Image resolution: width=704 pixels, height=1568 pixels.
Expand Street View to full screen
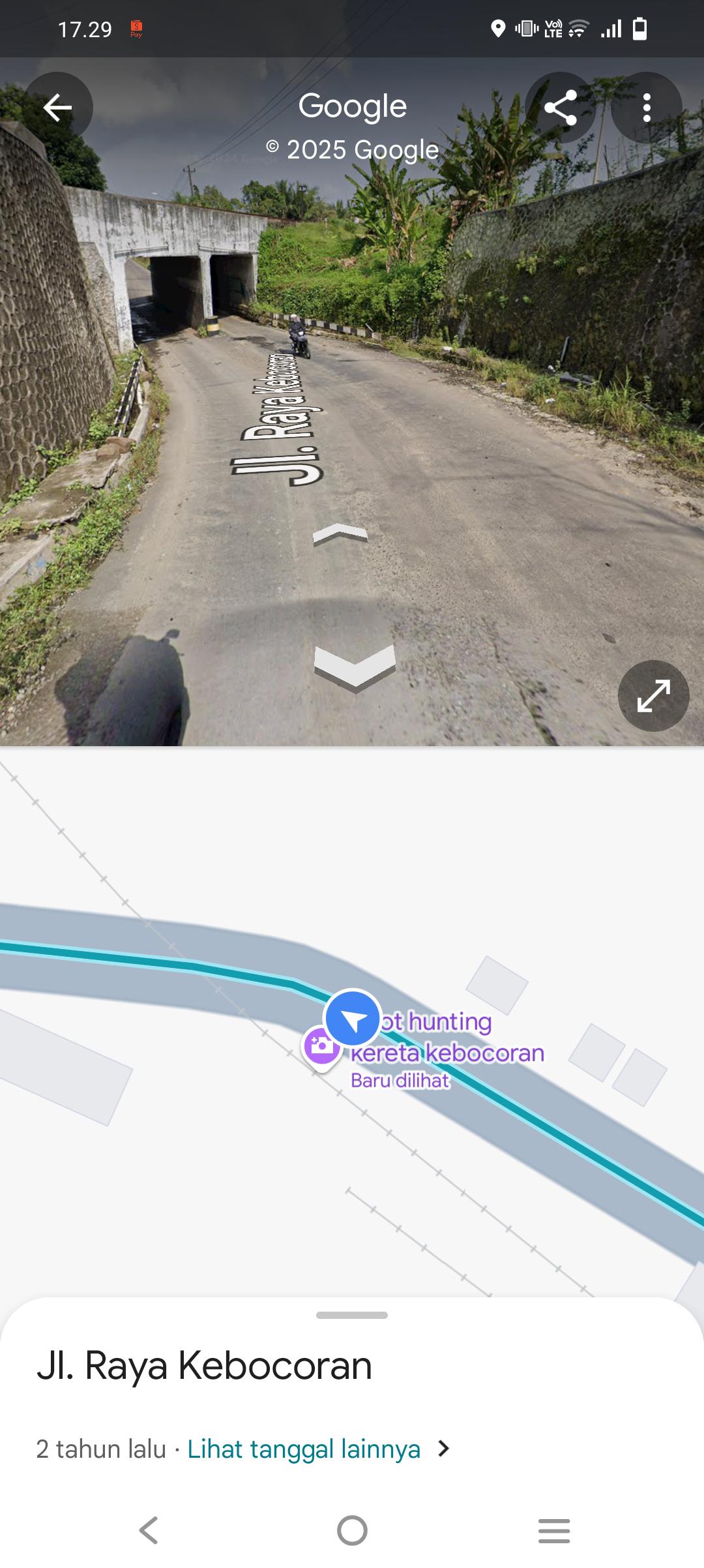pyautogui.click(x=653, y=696)
